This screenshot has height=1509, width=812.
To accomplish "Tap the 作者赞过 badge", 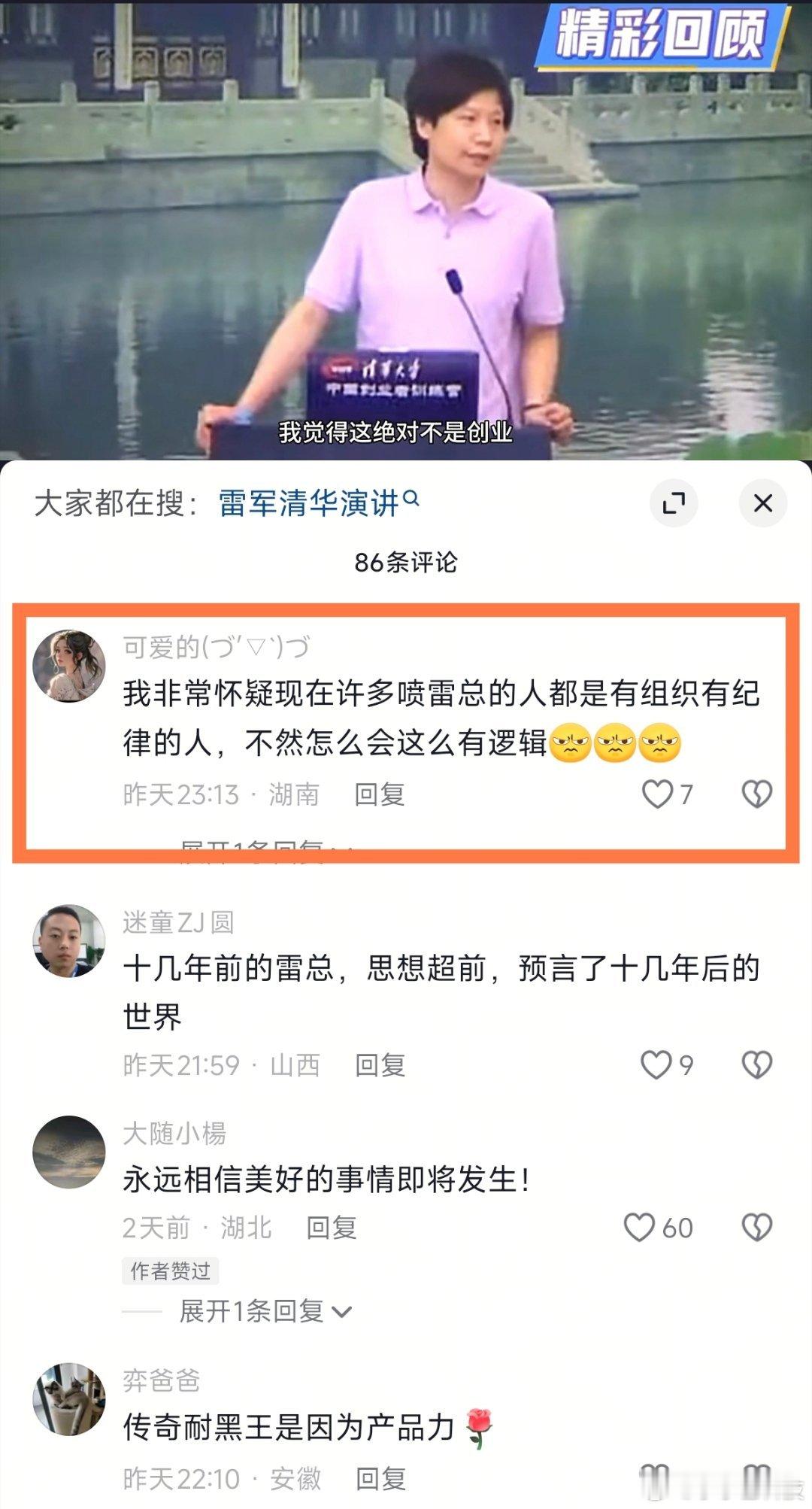I will point(170,1271).
